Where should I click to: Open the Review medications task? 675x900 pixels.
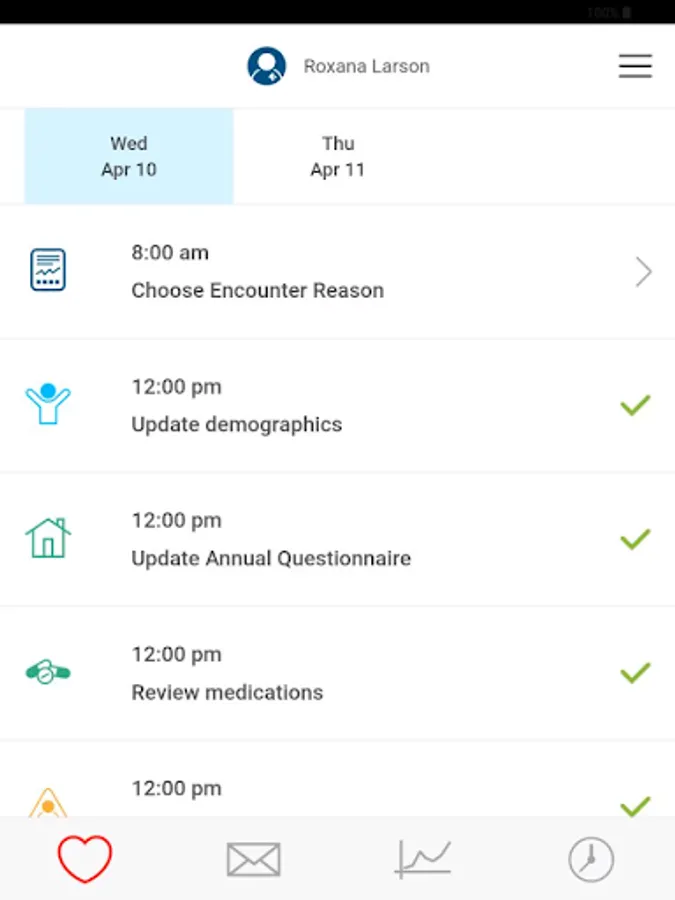[338, 673]
